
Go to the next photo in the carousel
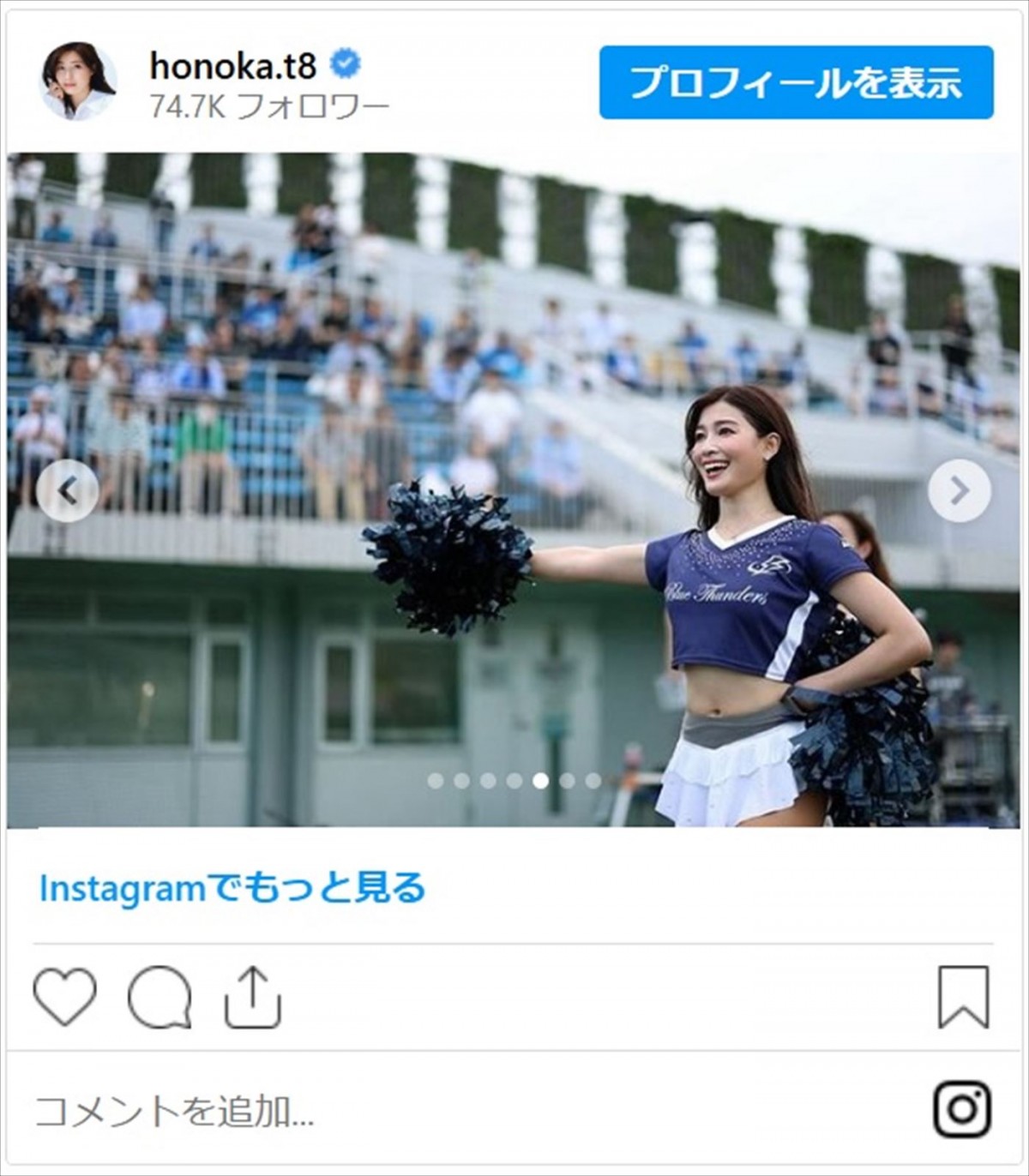click(960, 491)
